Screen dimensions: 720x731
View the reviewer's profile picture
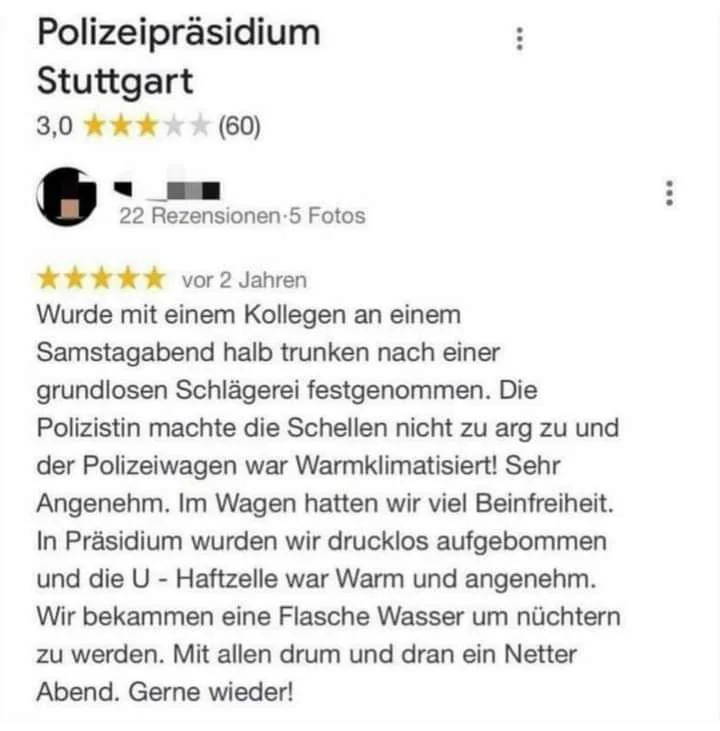point(67,198)
